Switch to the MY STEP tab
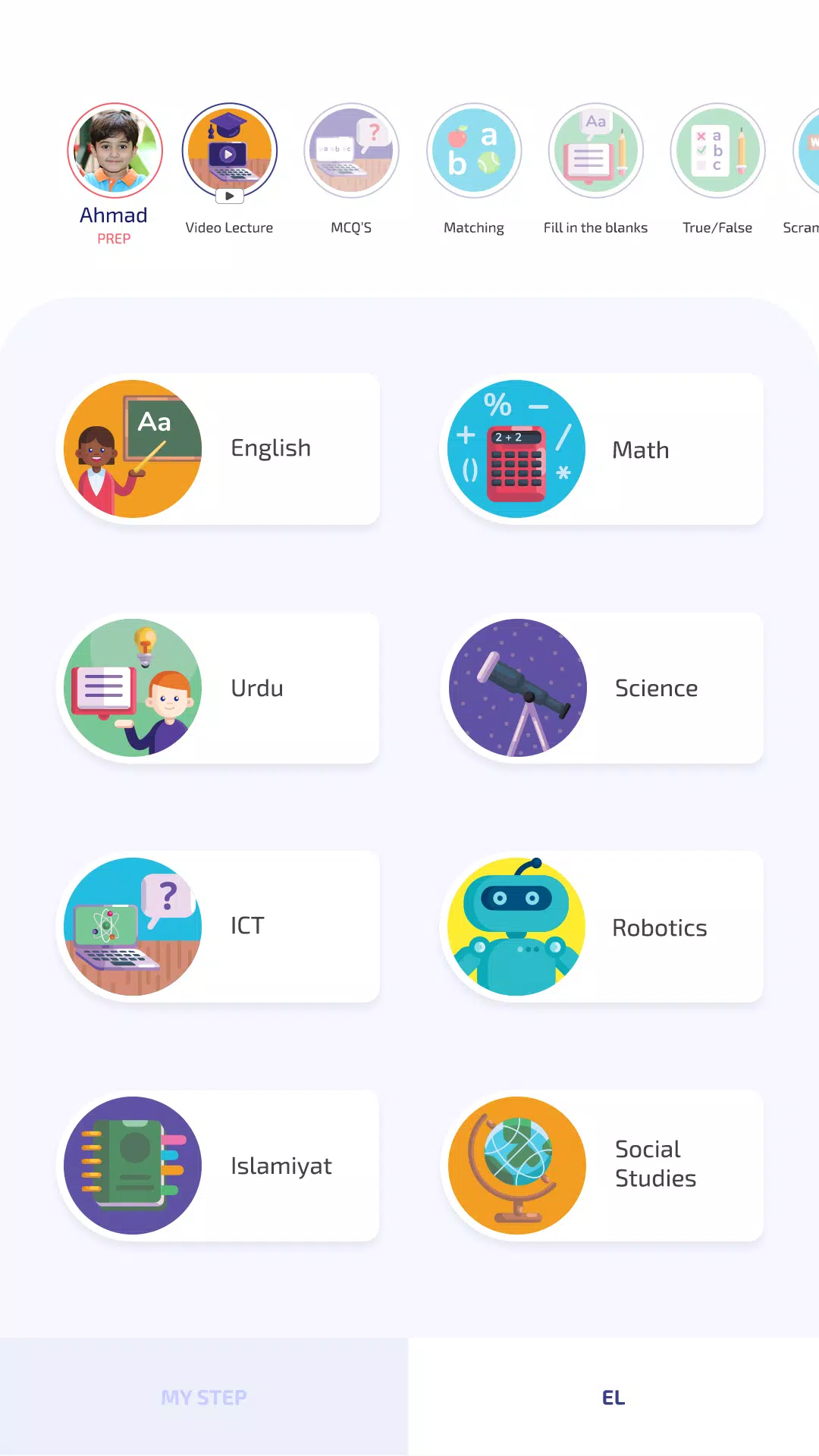This screenshot has height=1456, width=819. point(204,1397)
